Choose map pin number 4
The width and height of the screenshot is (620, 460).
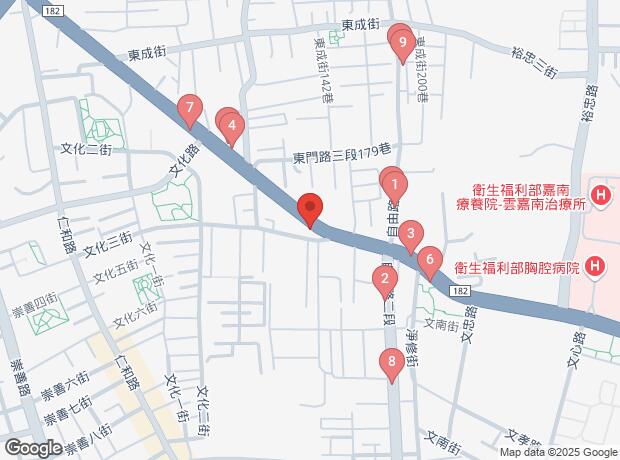click(232, 126)
